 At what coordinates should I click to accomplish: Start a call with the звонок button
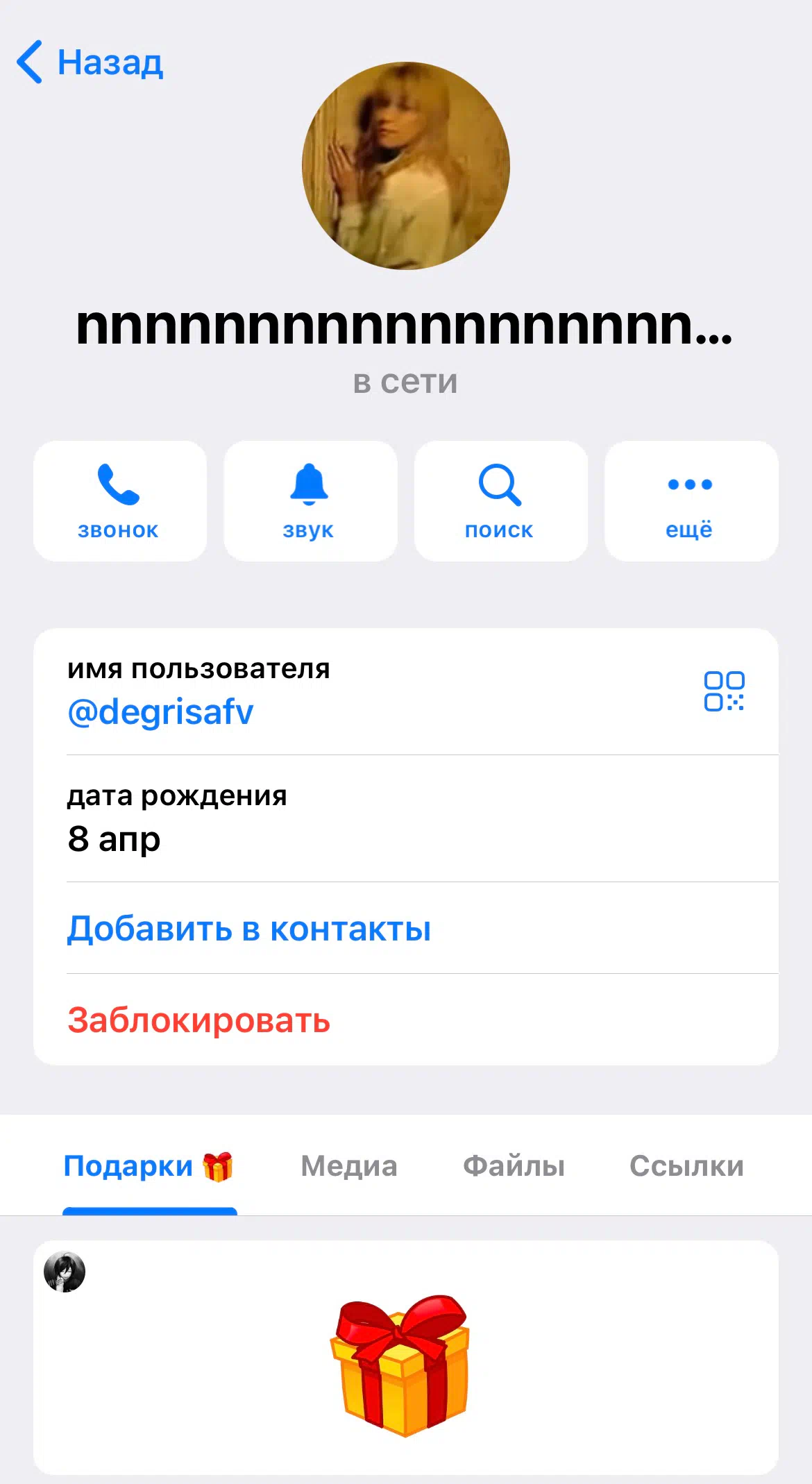coord(120,501)
